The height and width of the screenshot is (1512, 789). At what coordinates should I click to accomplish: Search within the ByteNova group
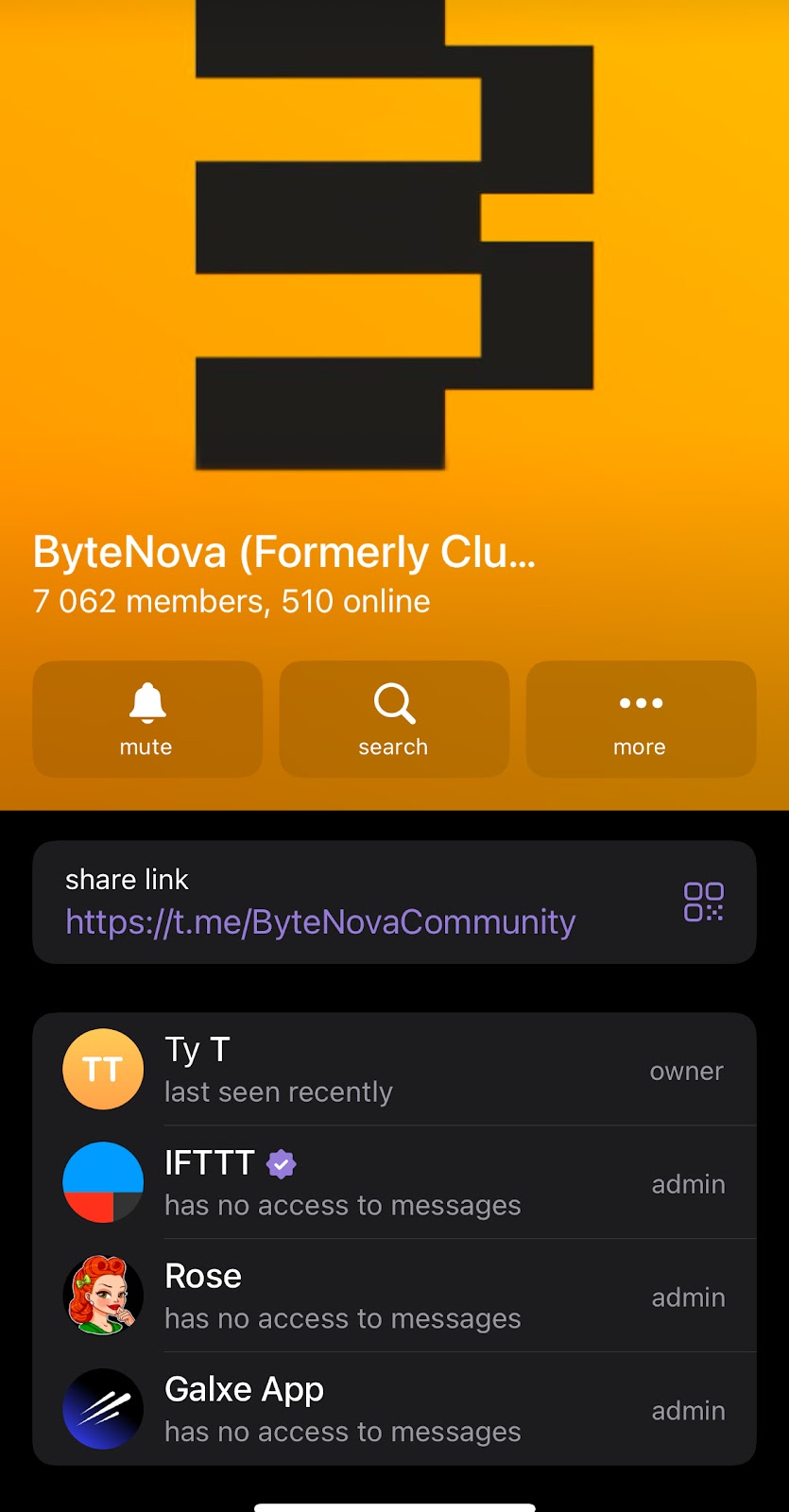(394, 719)
